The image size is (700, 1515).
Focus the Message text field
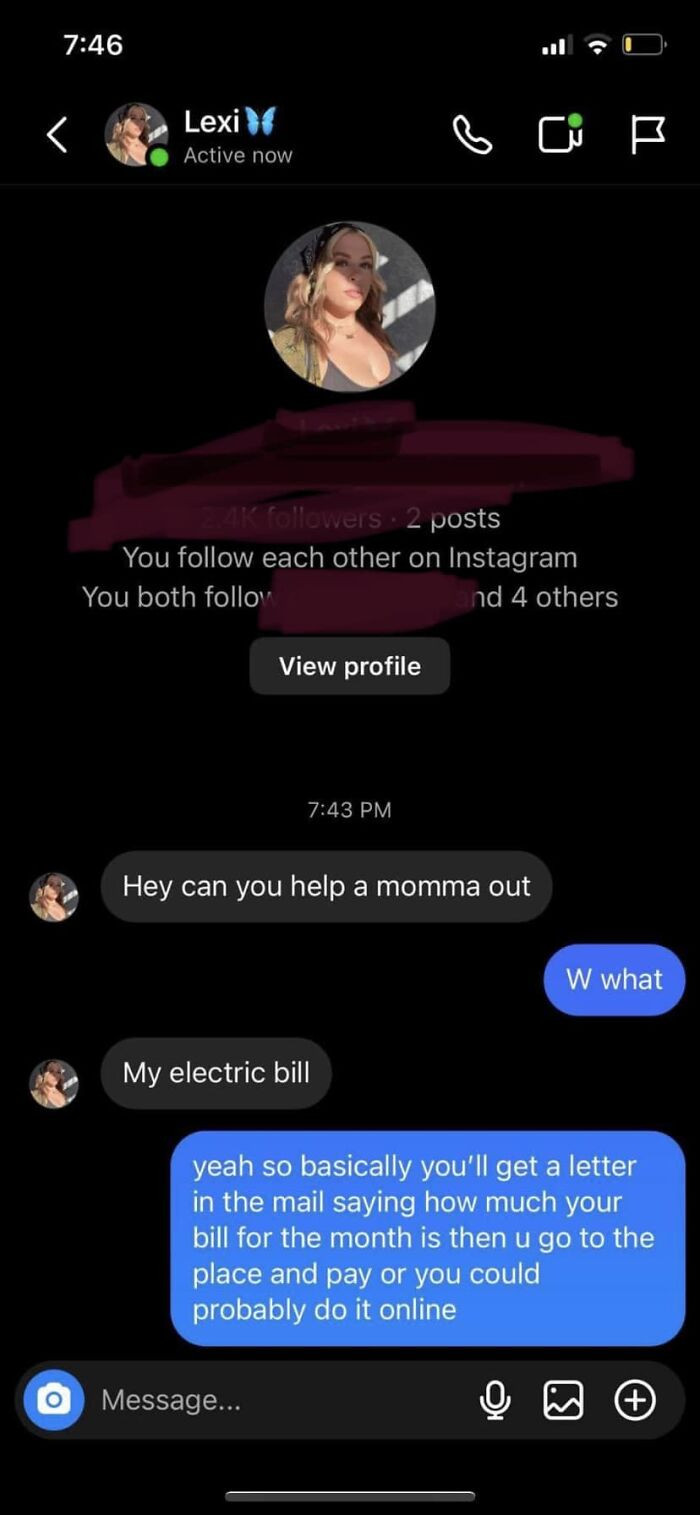tap(280, 1399)
